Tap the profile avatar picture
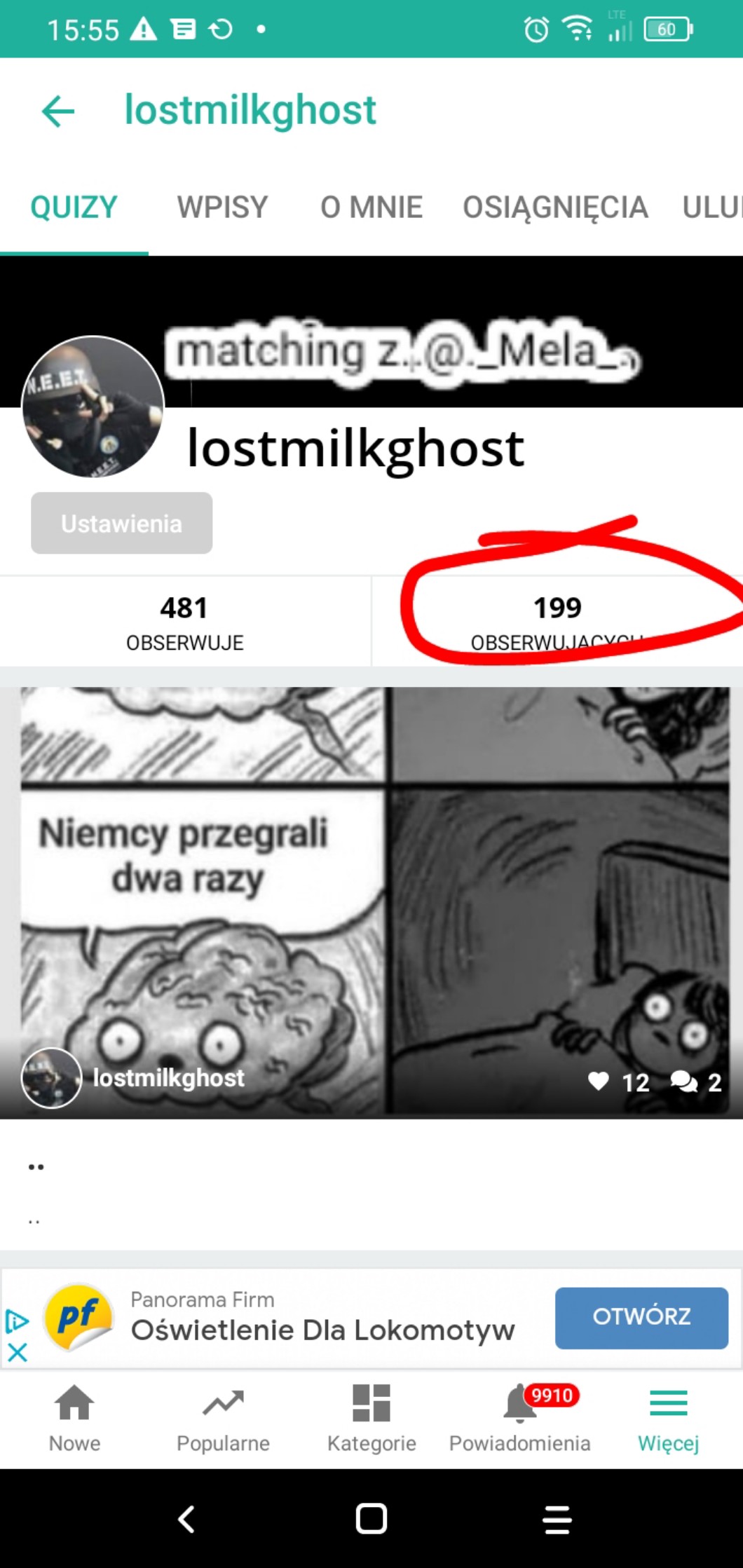 pos(93,407)
